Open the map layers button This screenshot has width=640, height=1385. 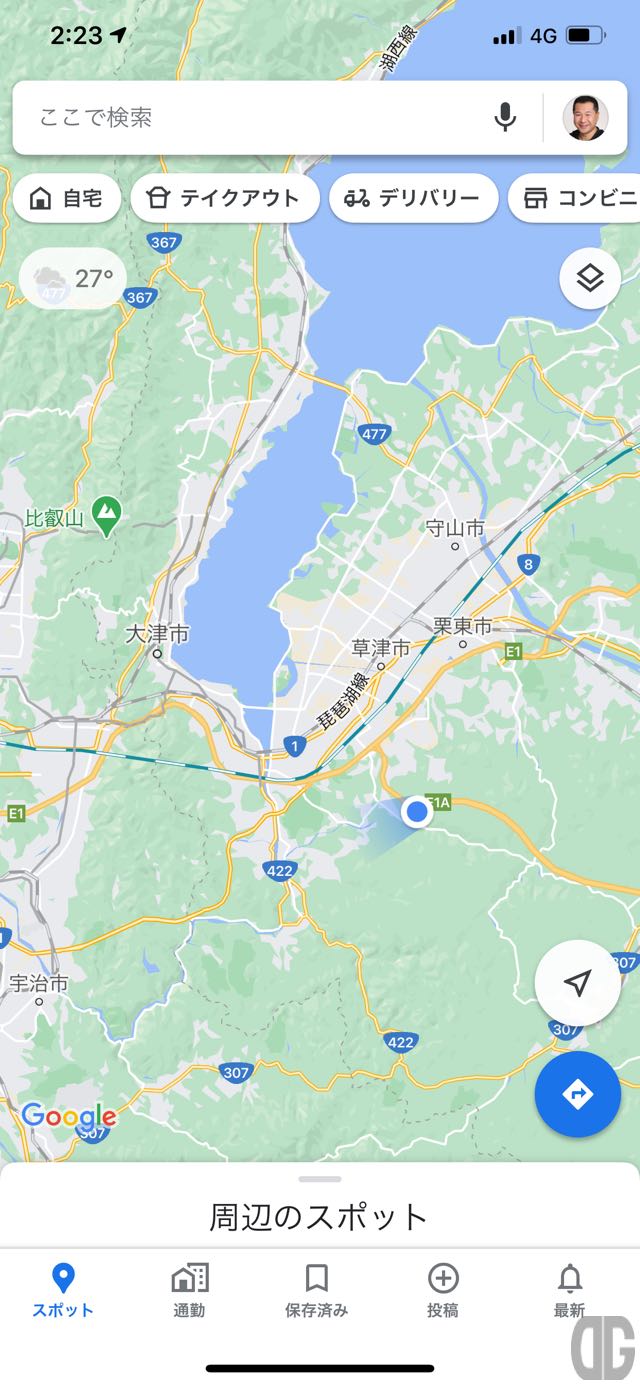(590, 278)
